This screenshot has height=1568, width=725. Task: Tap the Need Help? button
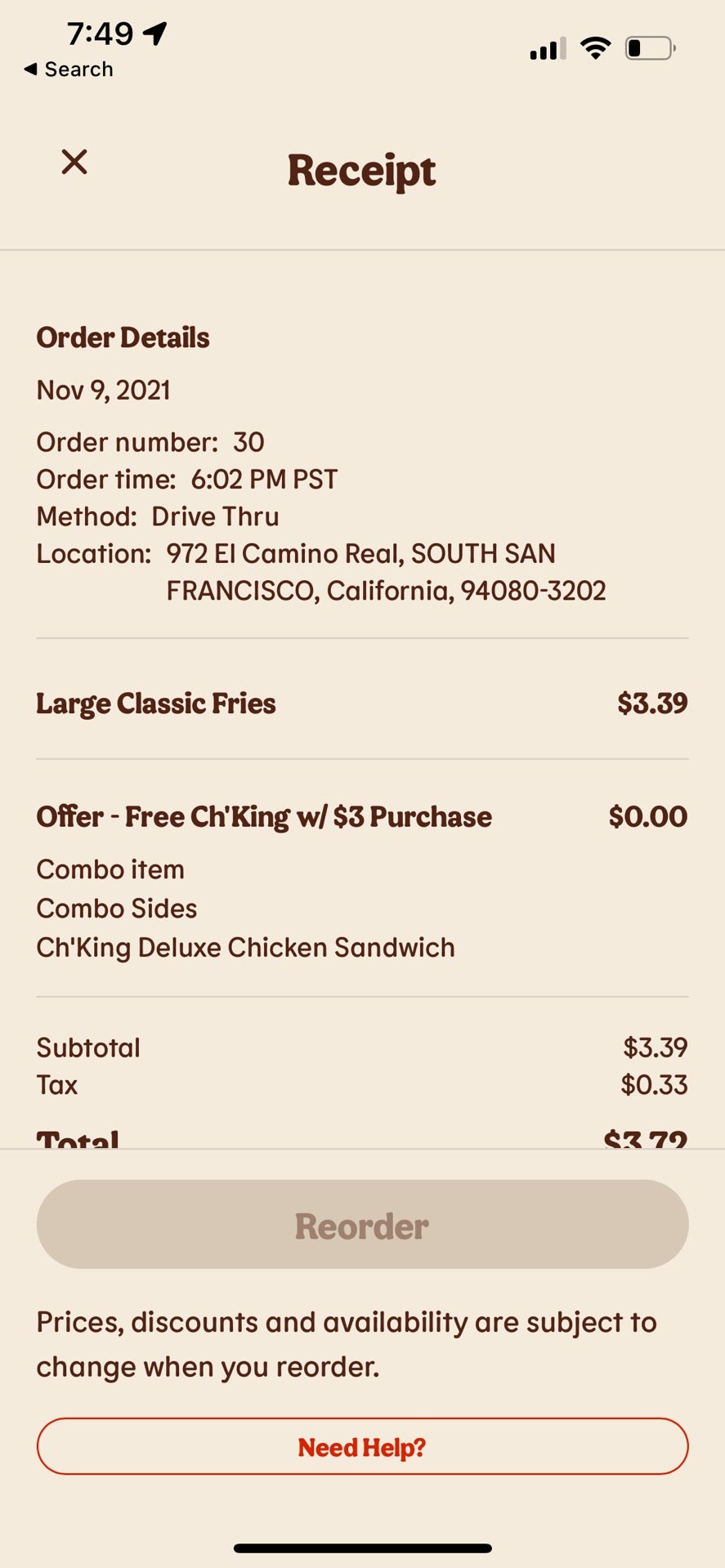pos(362,1447)
